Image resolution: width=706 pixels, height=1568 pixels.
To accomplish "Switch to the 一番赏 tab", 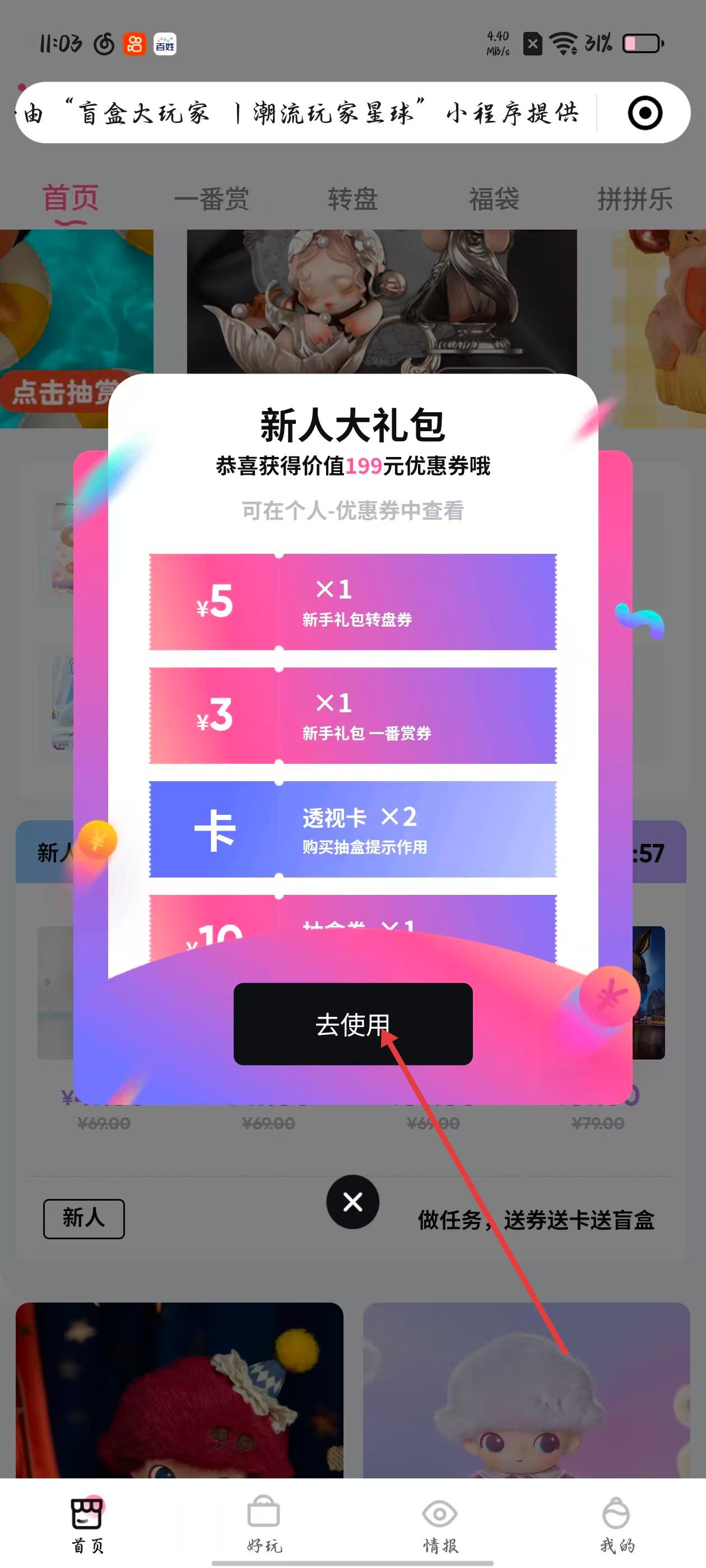I will click(x=211, y=199).
